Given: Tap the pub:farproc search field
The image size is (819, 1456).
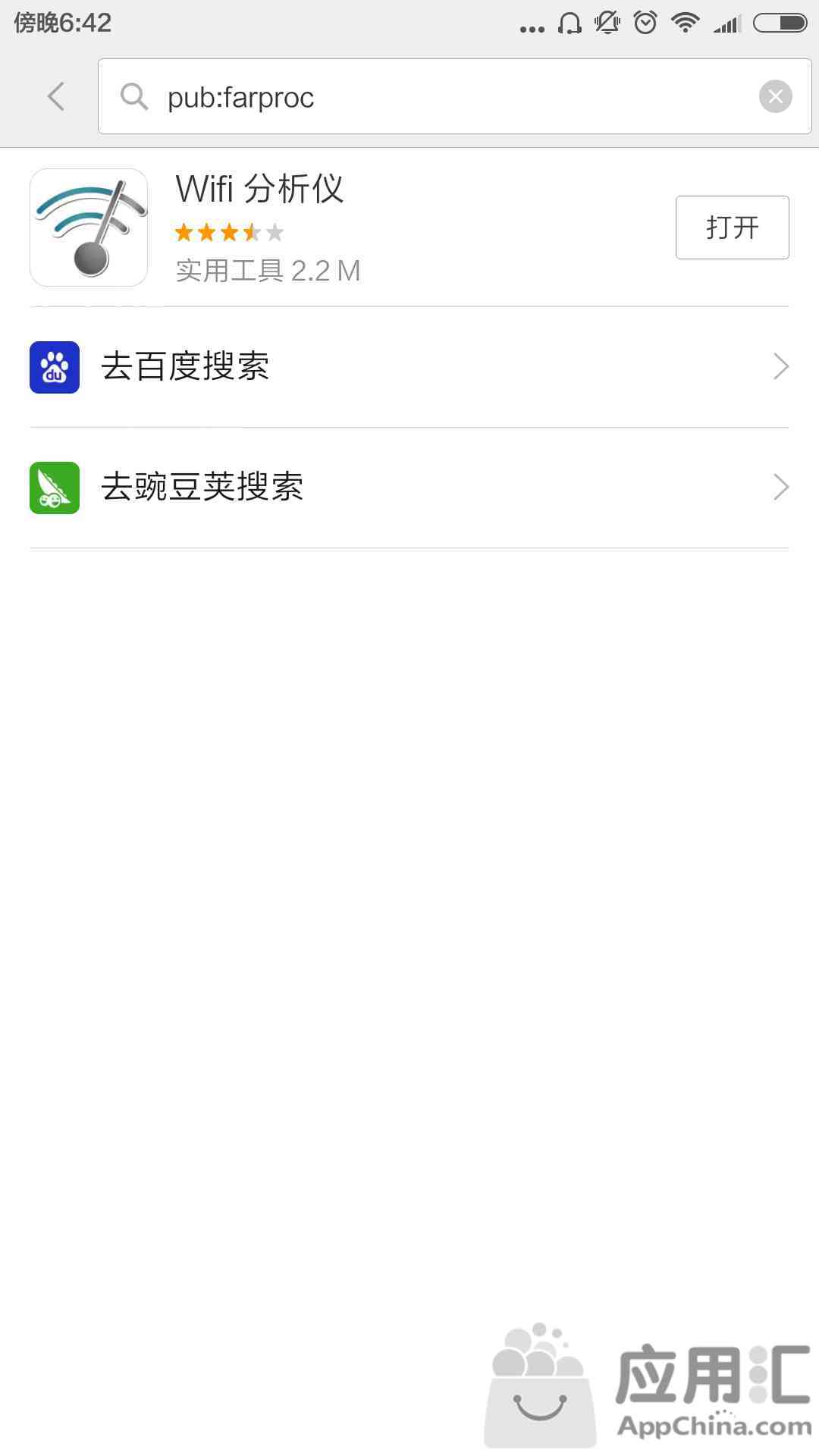Looking at the screenshot, I should point(454,96).
